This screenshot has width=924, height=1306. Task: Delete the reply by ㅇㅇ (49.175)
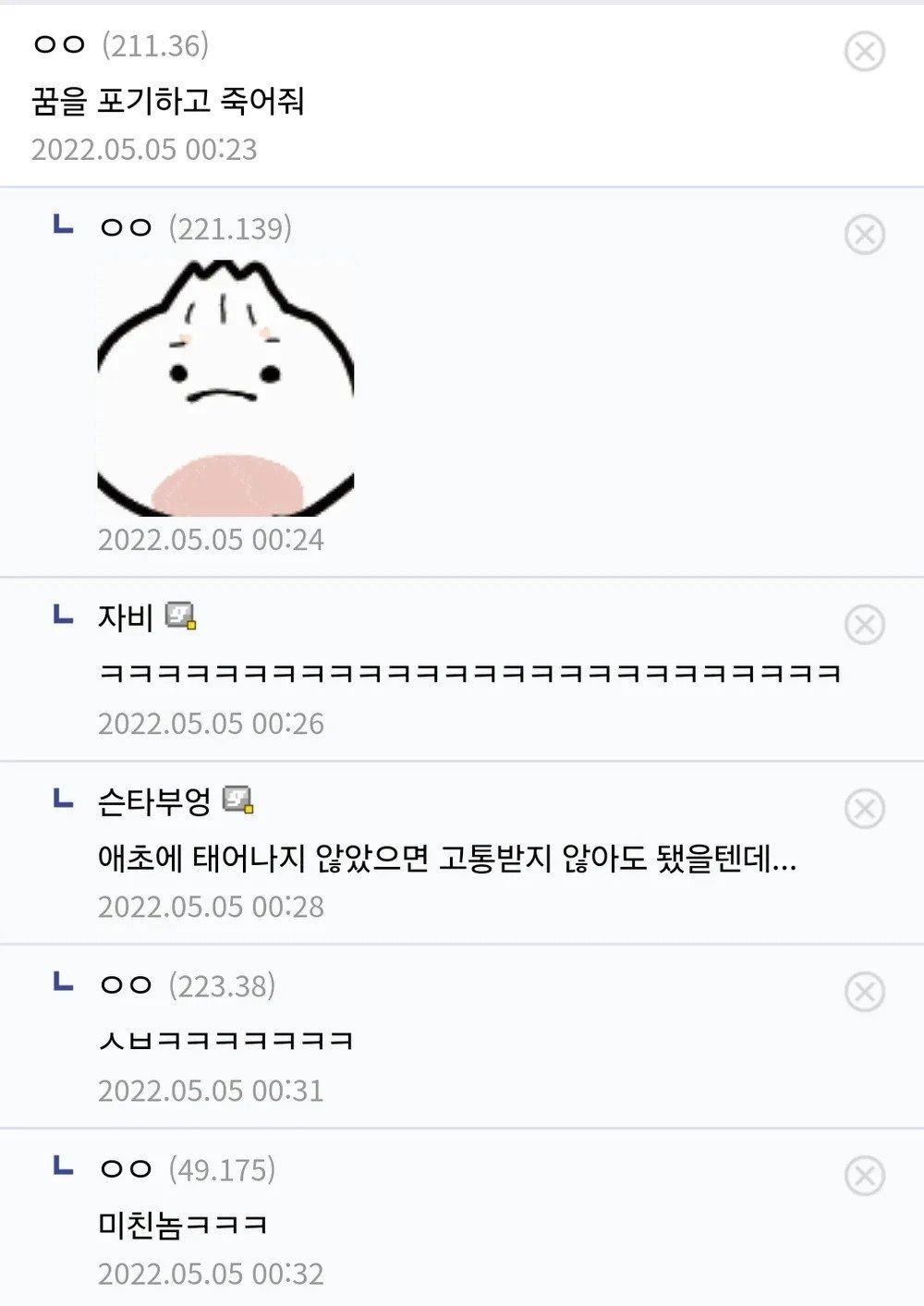coord(865,1176)
